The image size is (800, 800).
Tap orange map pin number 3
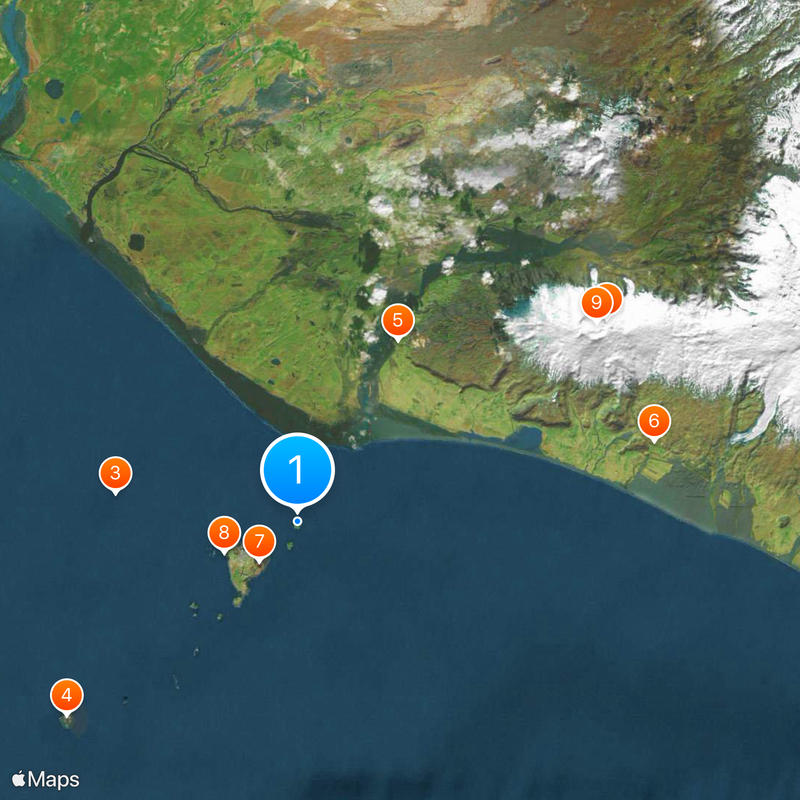(x=116, y=473)
